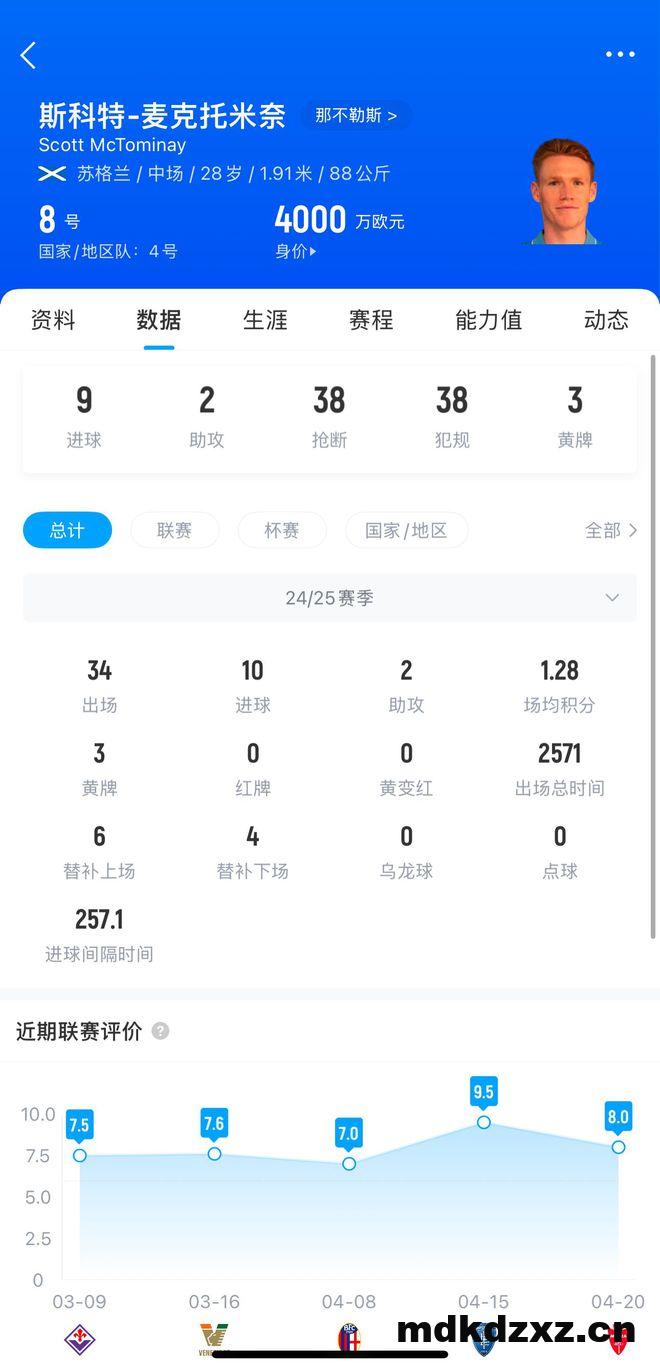660x1367 pixels.
Task: Select the 国家/地区 filter chip
Action: [x=406, y=530]
